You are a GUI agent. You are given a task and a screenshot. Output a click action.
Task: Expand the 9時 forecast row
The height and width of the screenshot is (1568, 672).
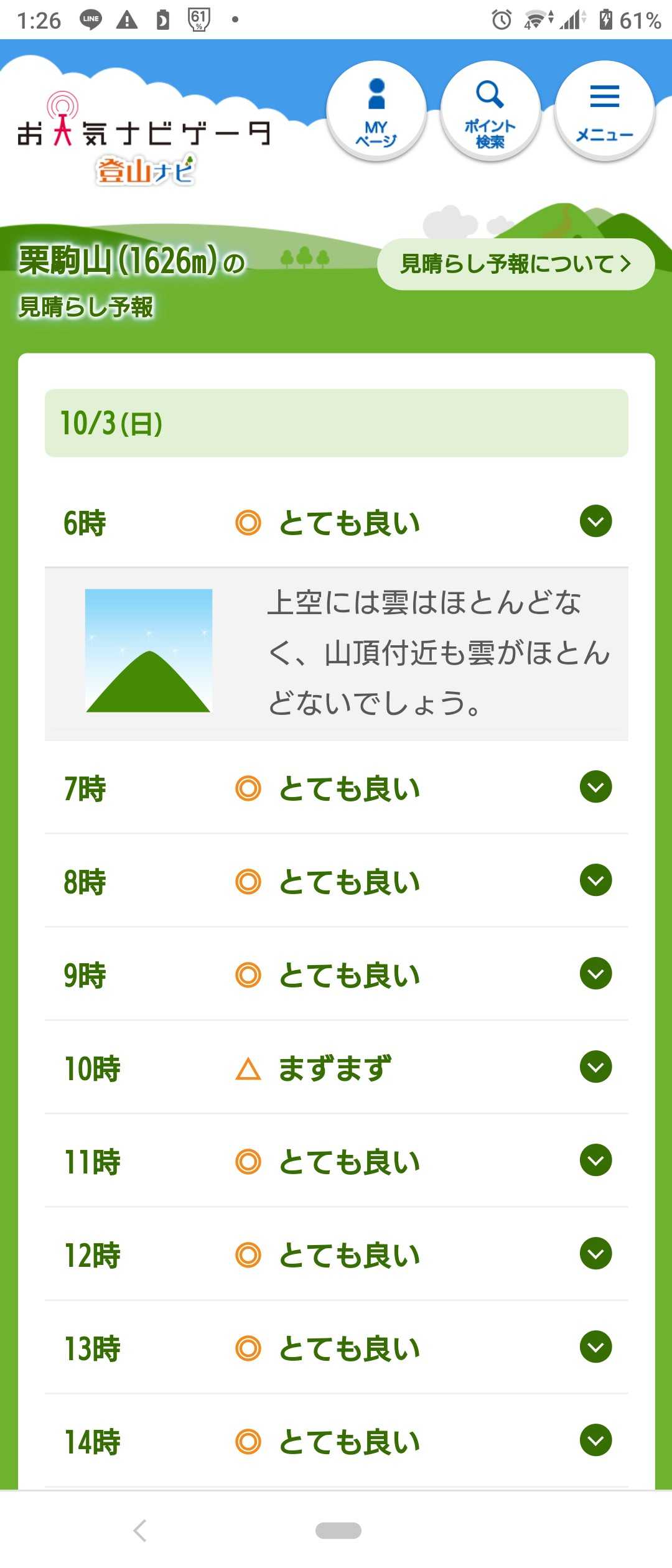coord(595,974)
